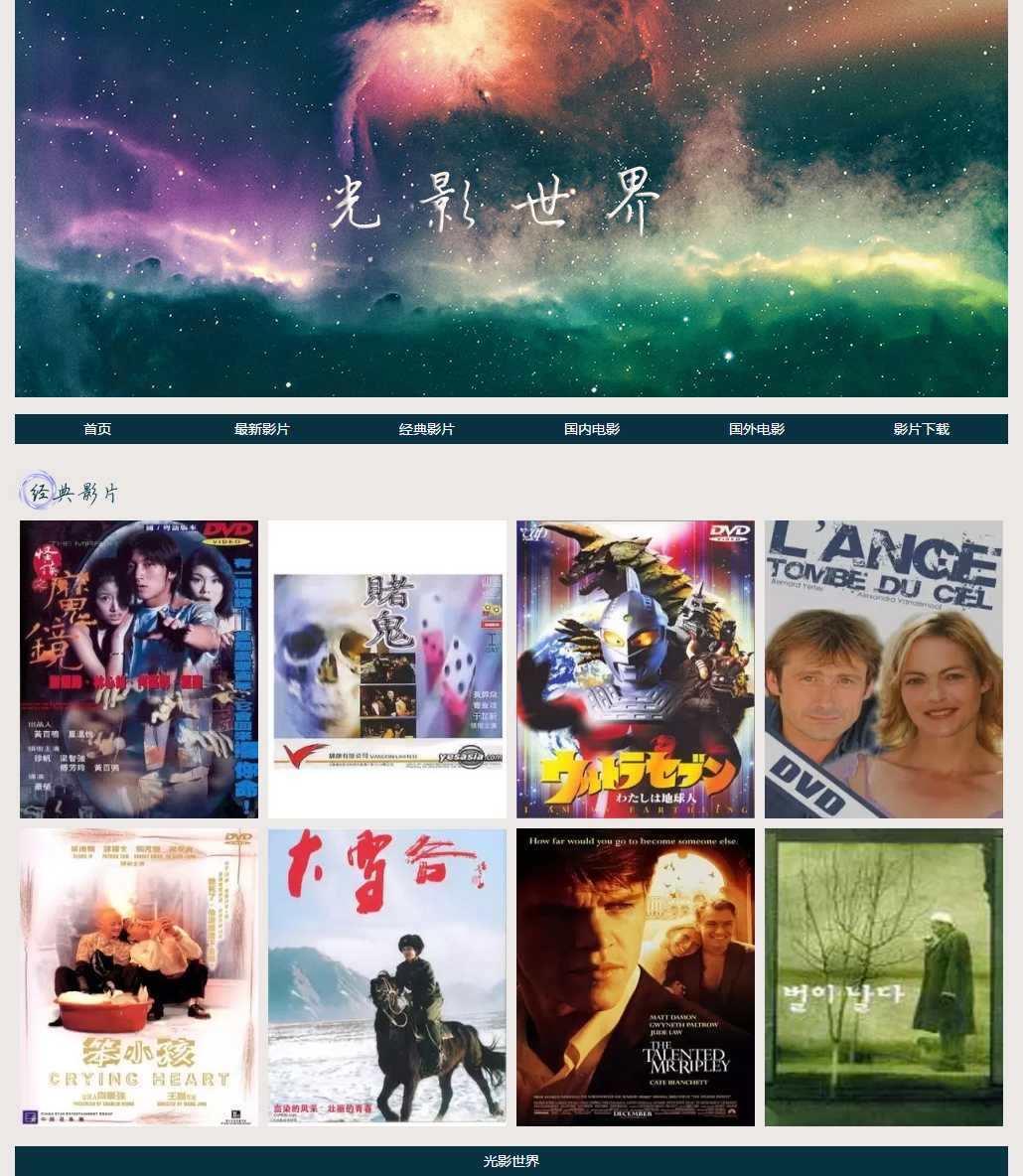This screenshot has height=1176, width=1023.
Task: Tap the 影片下载 nav item
Action: tap(922, 429)
